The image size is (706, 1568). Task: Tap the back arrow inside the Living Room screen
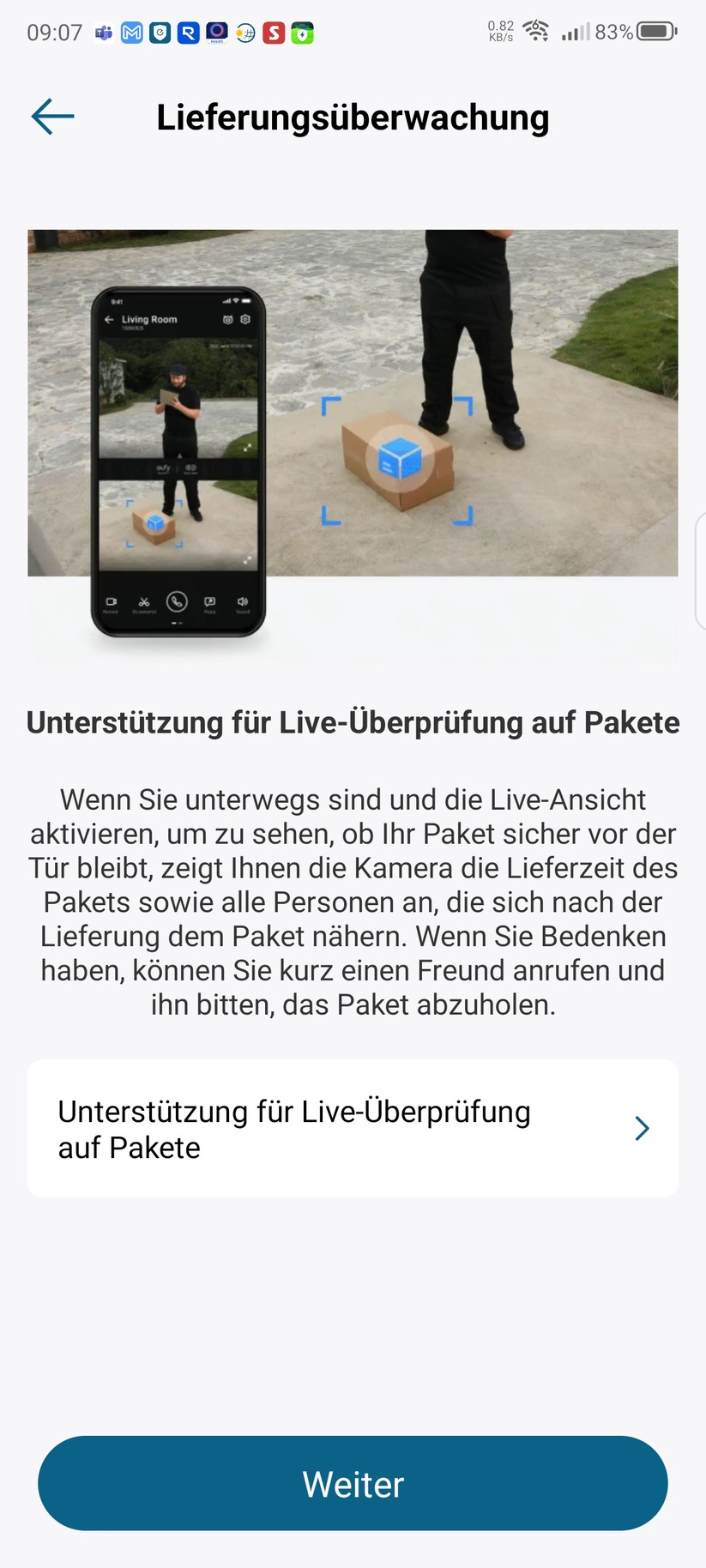[x=108, y=319]
